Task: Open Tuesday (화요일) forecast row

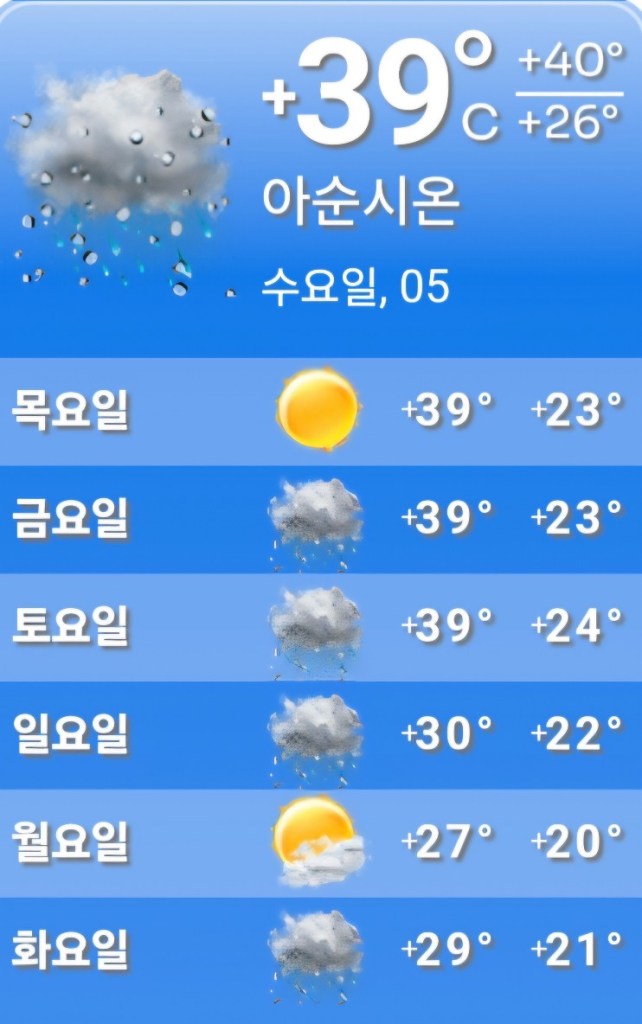Action: pyautogui.click(x=320, y=951)
